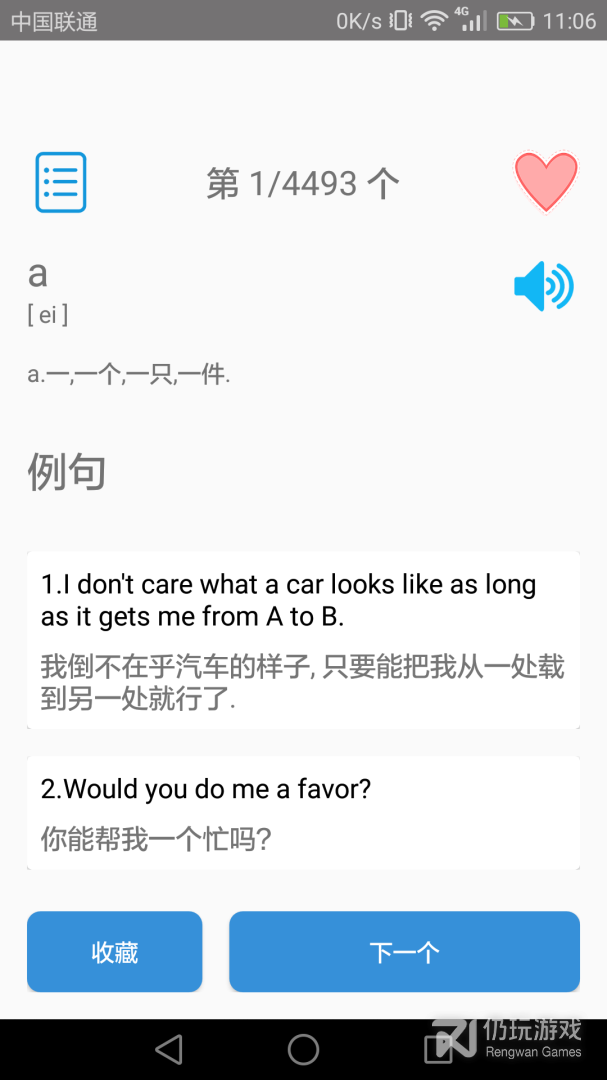Tap the pink heart favorite icon
The height and width of the screenshot is (1080, 607).
click(x=546, y=181)
